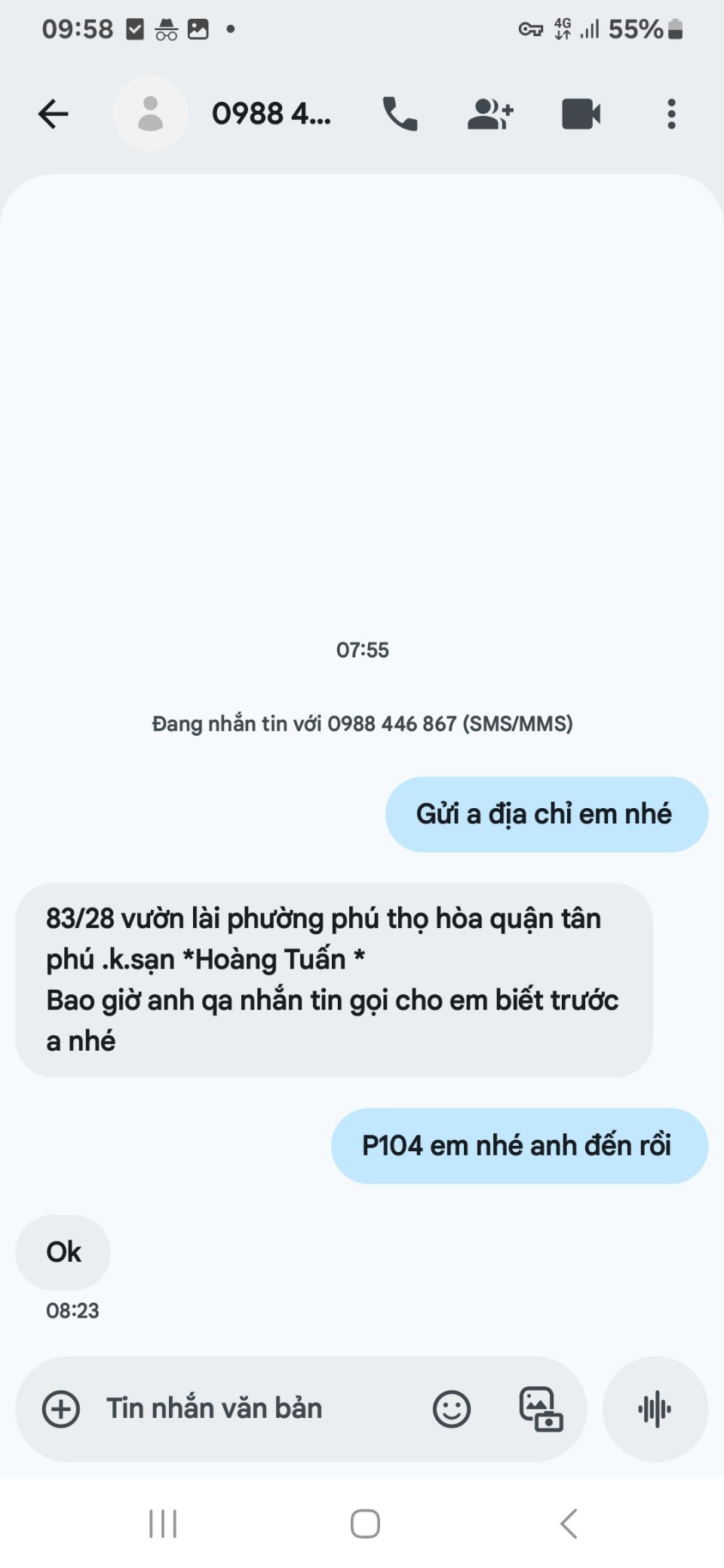Viewport: 724px width, 1568px height.
Task: Open recent apps from the navigation bar
Action: [163, 1524]
